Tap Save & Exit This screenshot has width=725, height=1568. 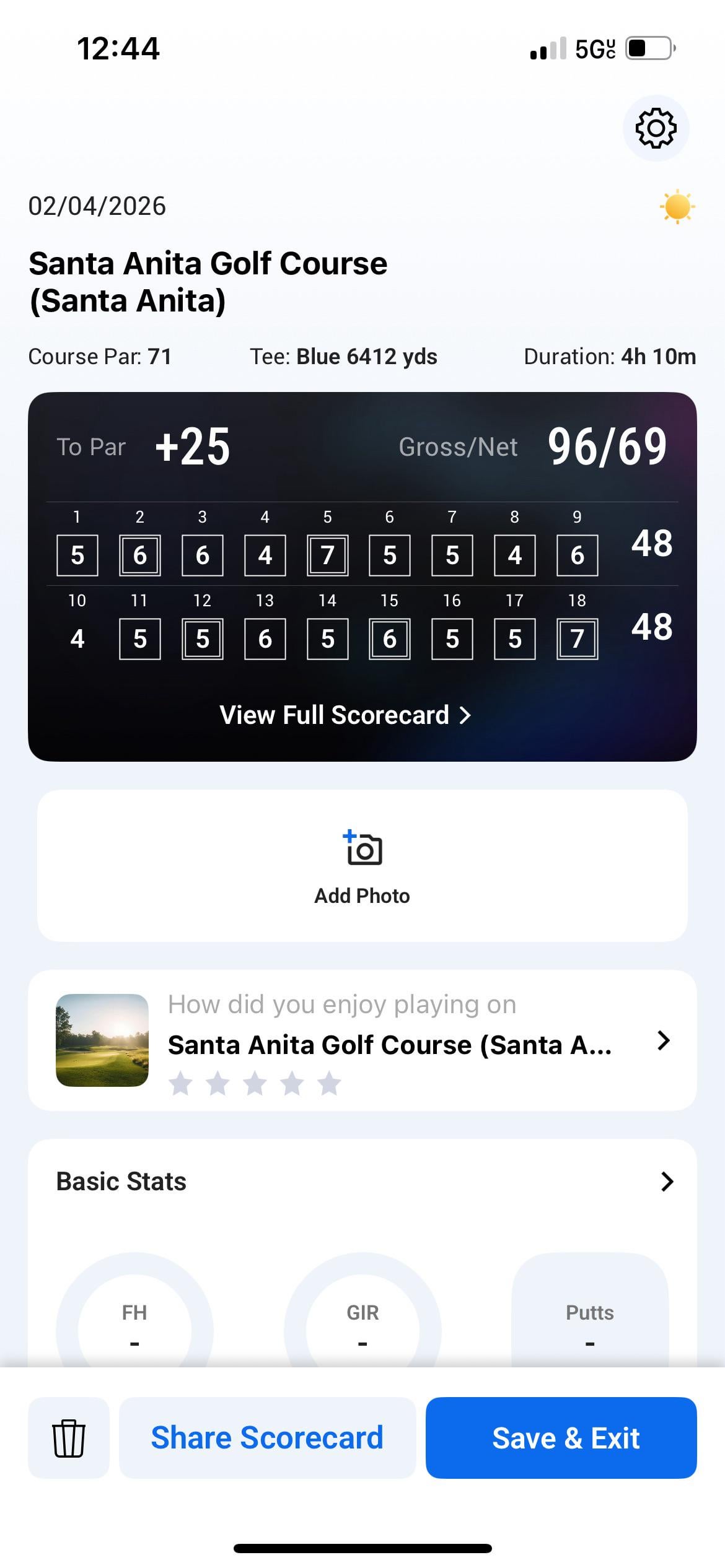click(x=561, y=1438)
